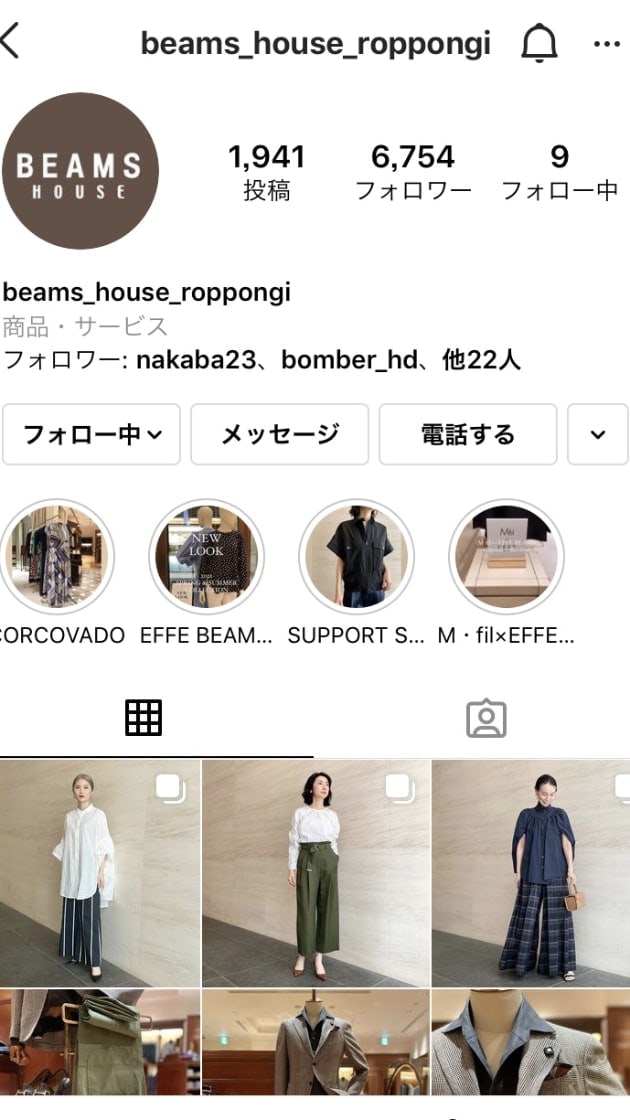The image size is (630, 1120).
Task: Open the M・fil×EFFE... highlight
Action: pos(506,557)
